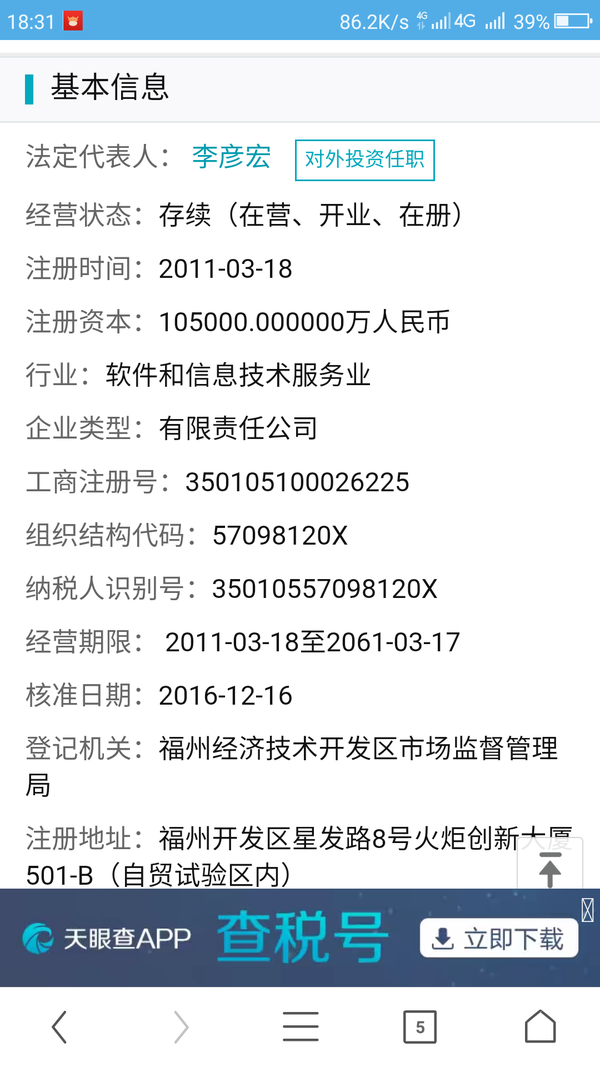The image size is (600, 1067).
Task: Go forward to the next page
Action: pos(180,1026)
